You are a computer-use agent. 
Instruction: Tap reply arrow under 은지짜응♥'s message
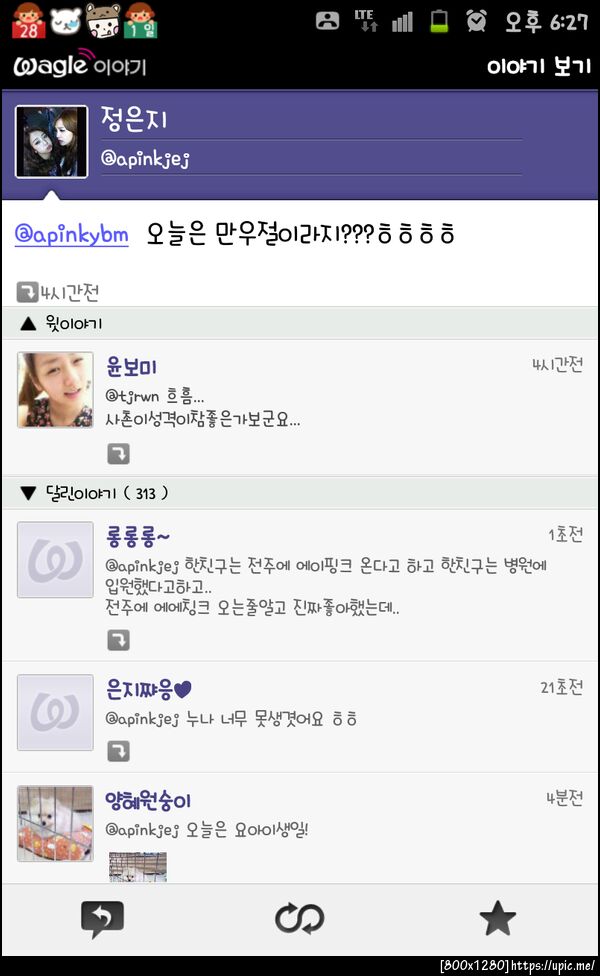coord(118,750)
